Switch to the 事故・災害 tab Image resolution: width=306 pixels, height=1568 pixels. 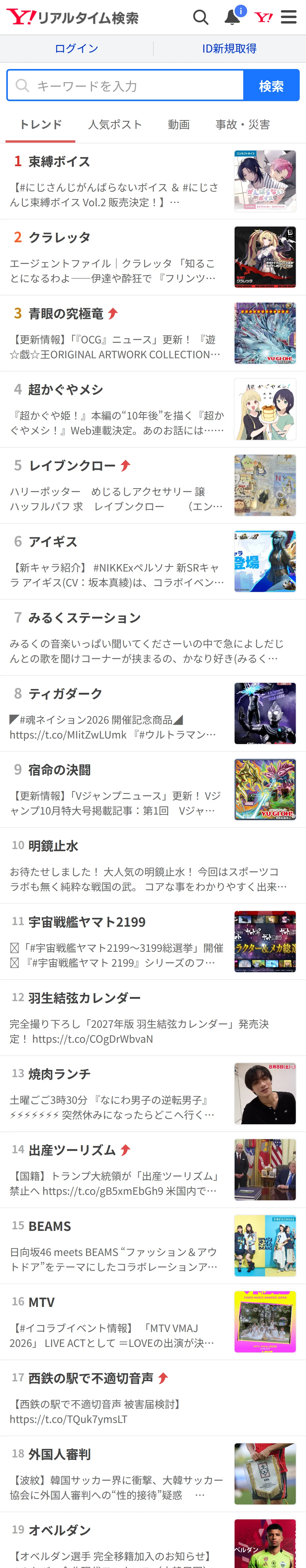click(x=243, y=125)
